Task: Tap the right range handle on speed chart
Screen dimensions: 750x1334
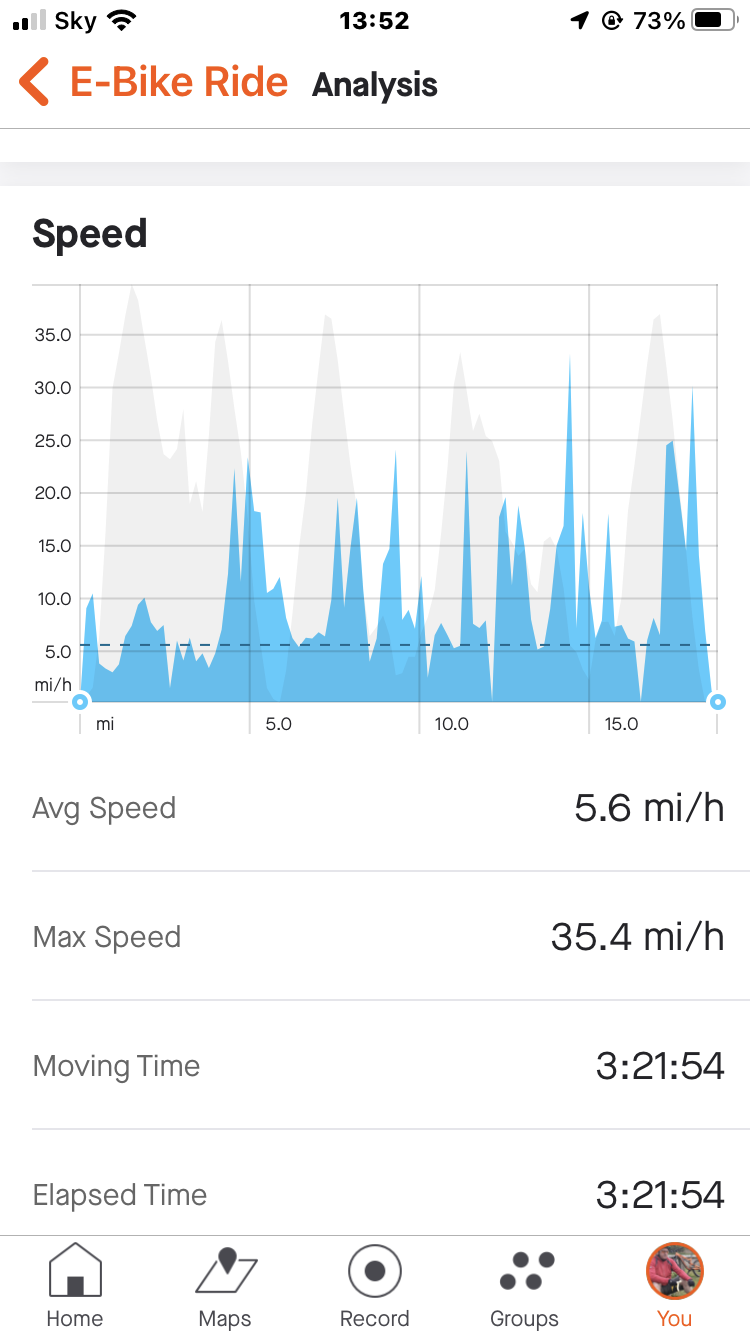Action: pos(717,702)
